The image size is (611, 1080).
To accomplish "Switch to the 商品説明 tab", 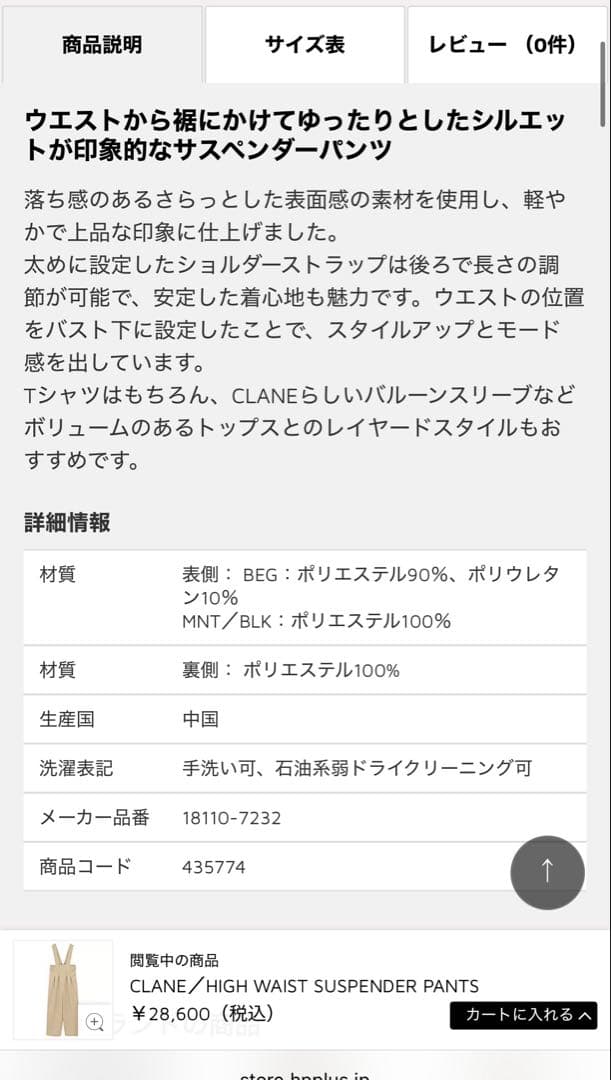I will (102, 45).
